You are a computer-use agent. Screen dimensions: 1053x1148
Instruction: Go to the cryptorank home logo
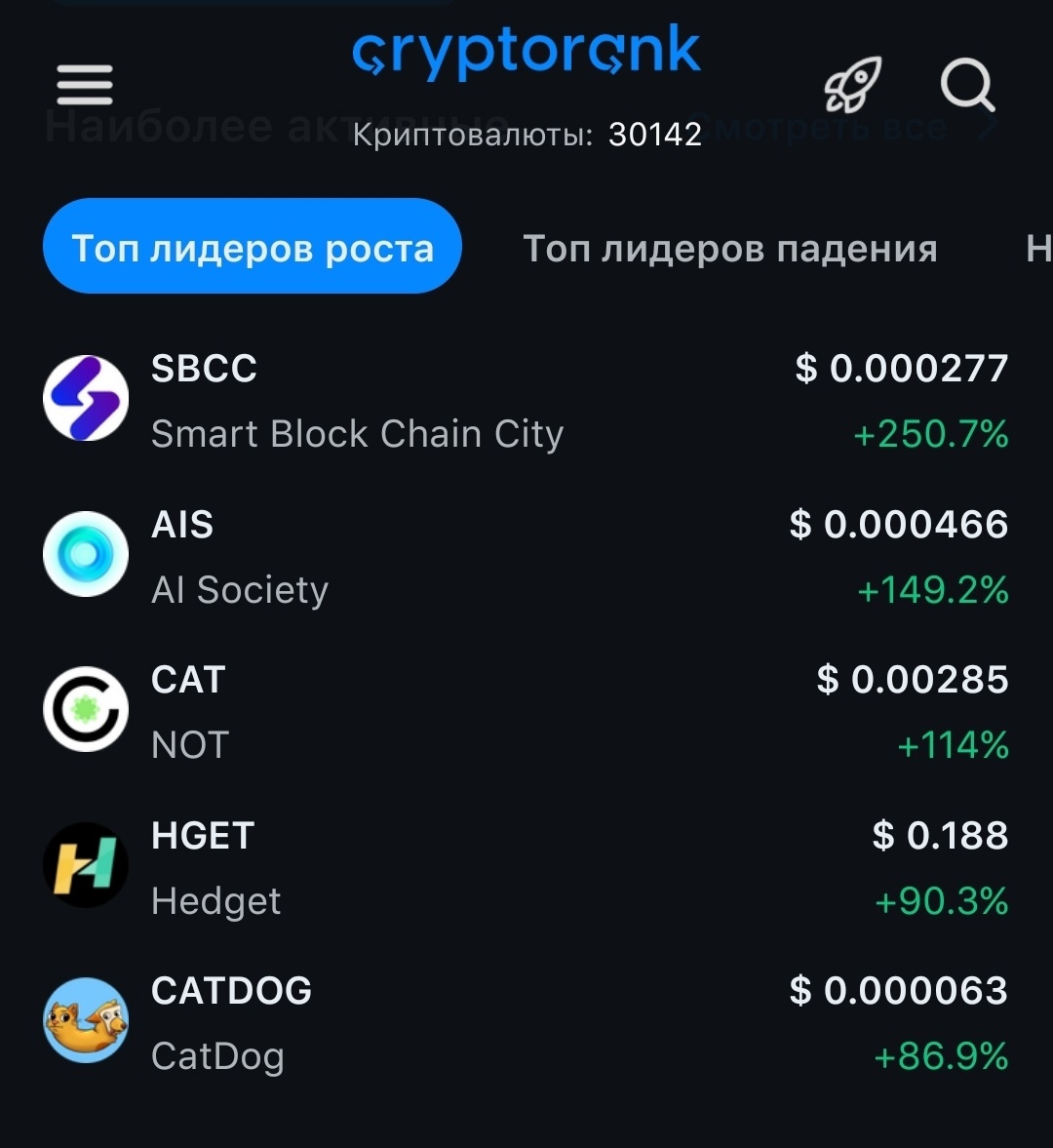click(526, 52)
